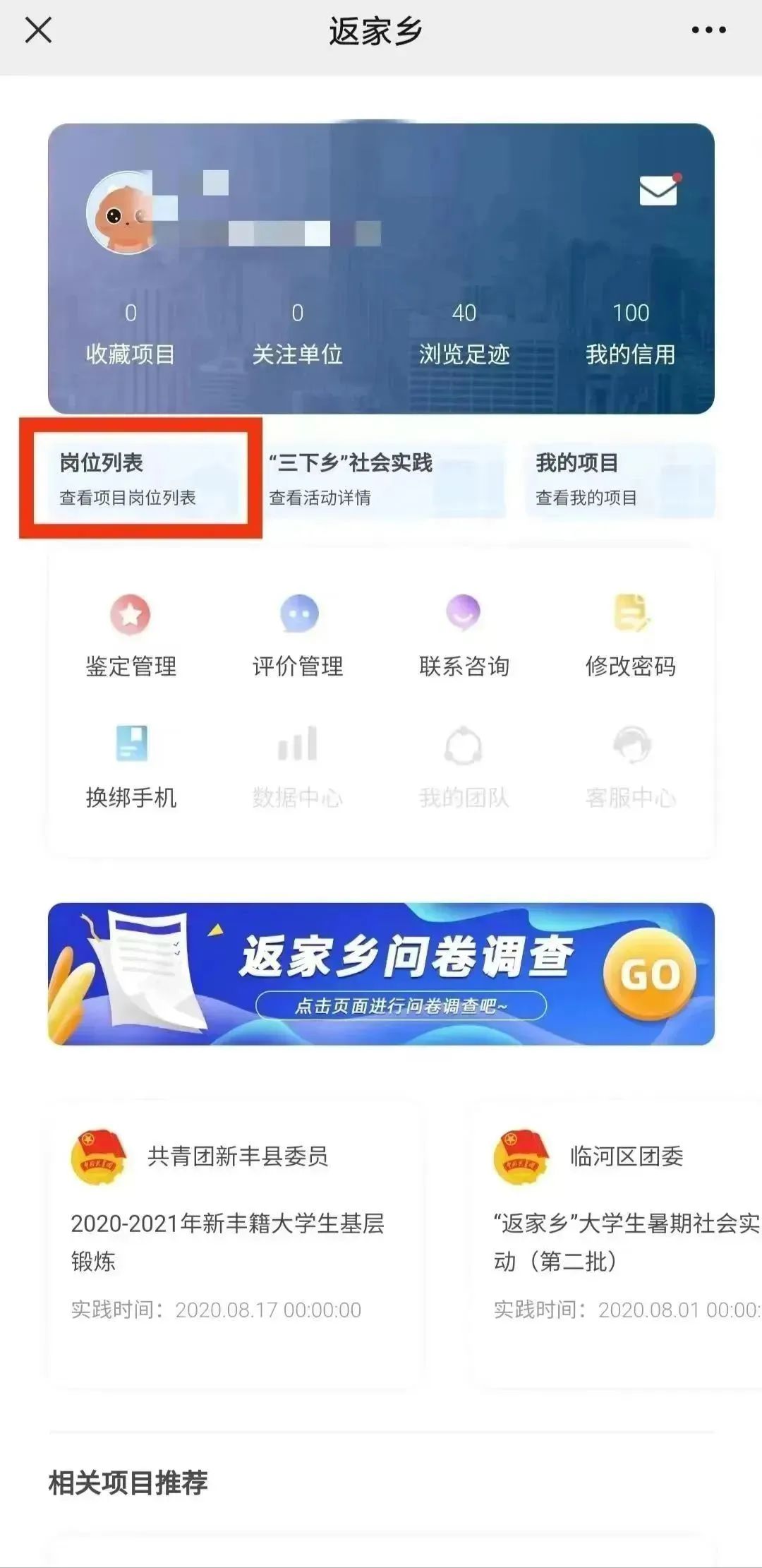
Task: Open 鉴定管理
Action: coord(131,635)
